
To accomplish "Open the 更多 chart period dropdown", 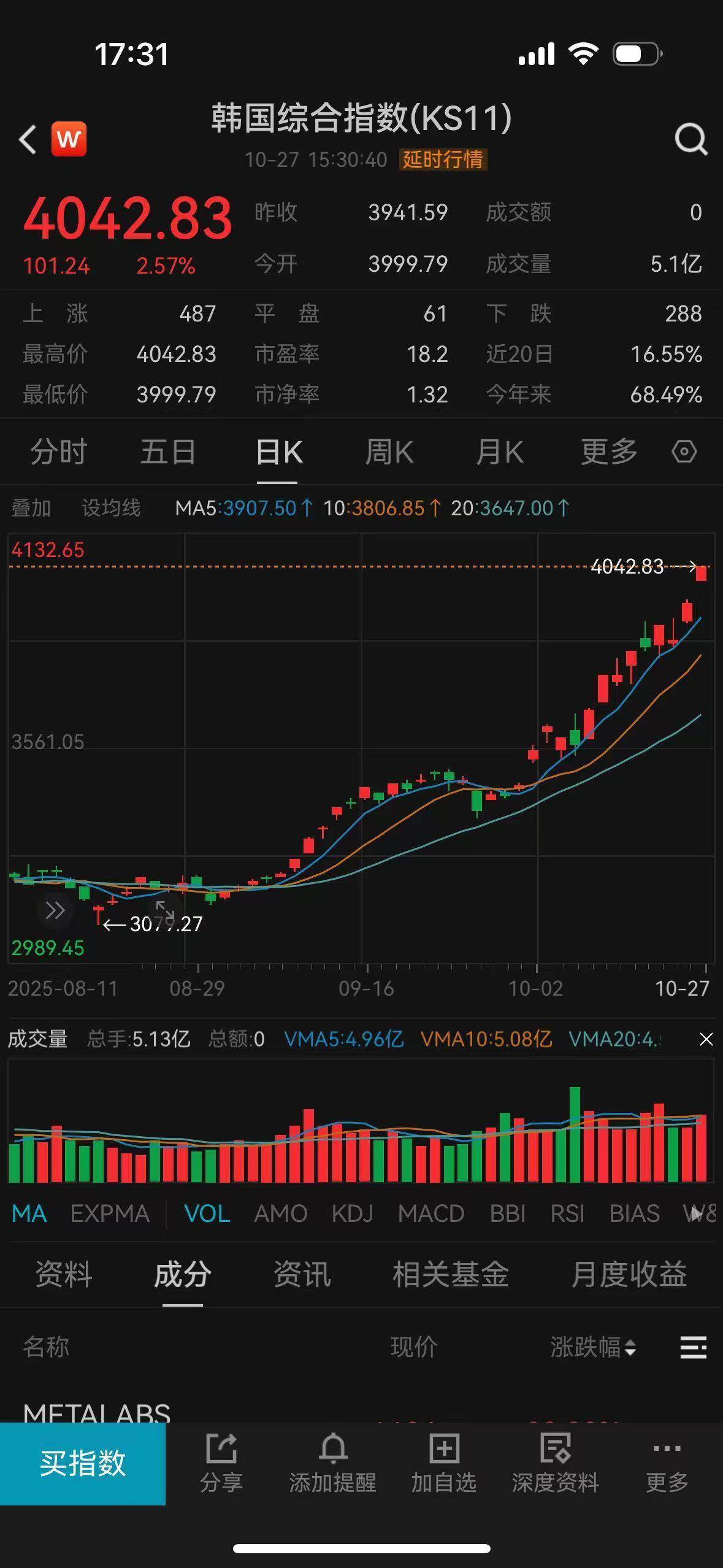I will [x=608, y=452].
